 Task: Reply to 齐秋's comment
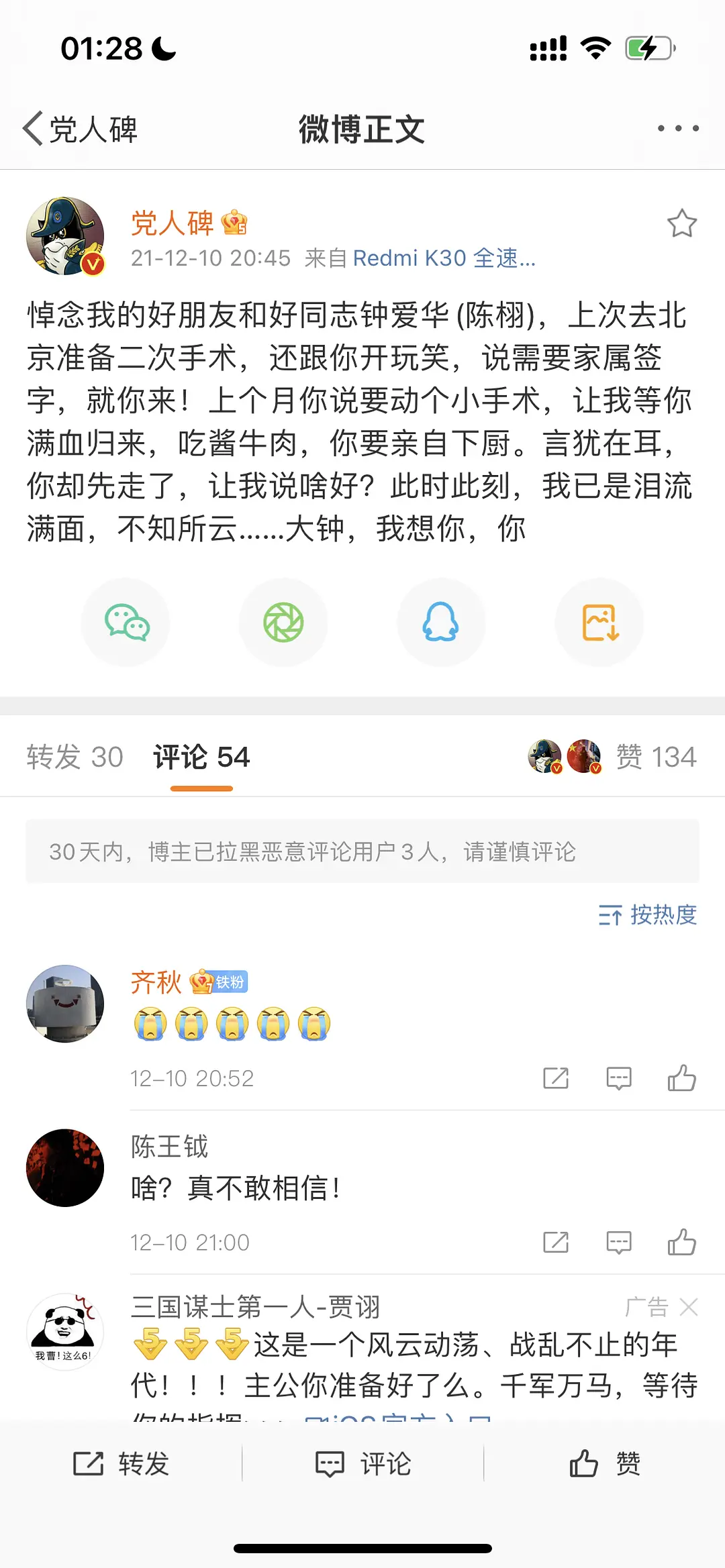[618, 1078]
